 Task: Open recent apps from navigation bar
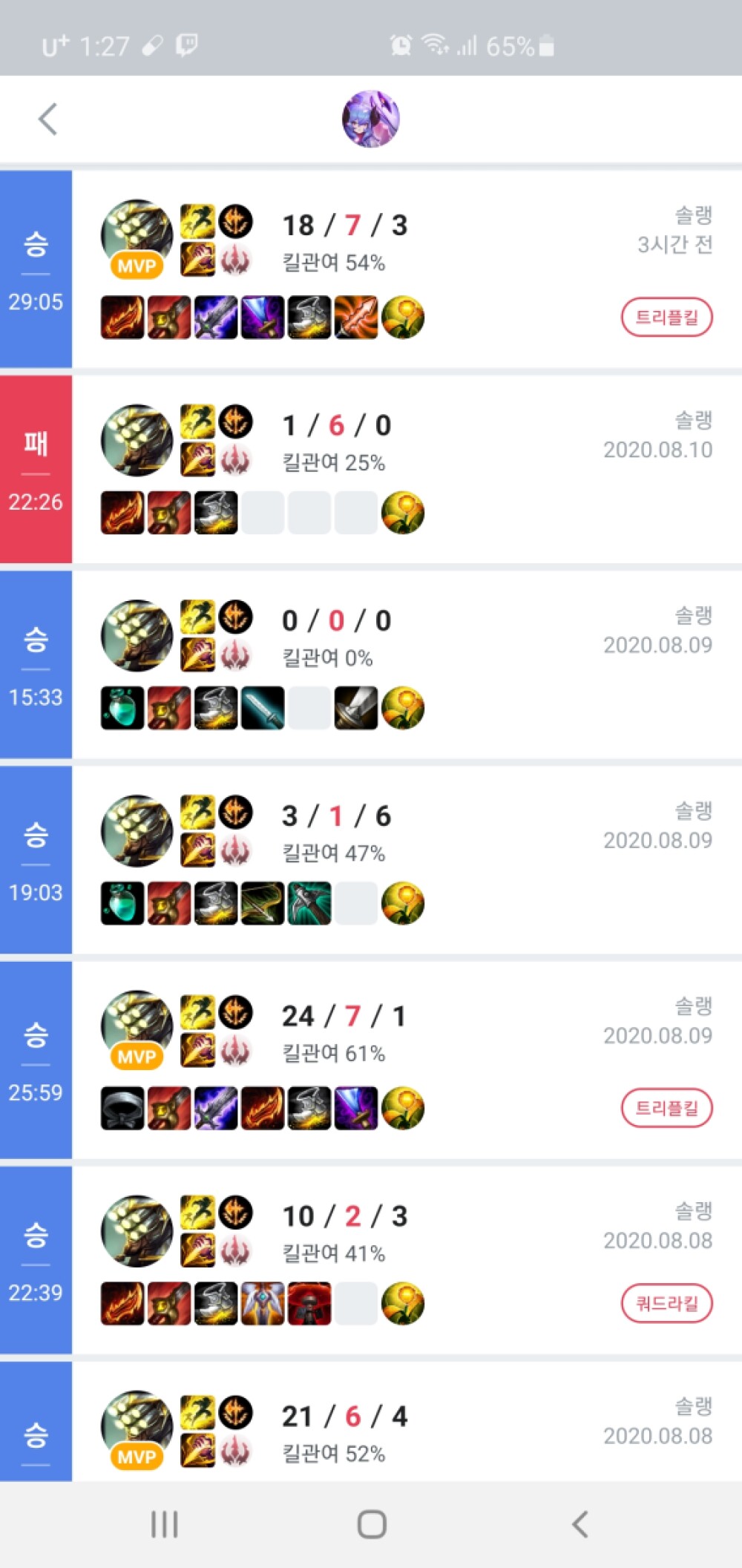(x=164, y=1524)
